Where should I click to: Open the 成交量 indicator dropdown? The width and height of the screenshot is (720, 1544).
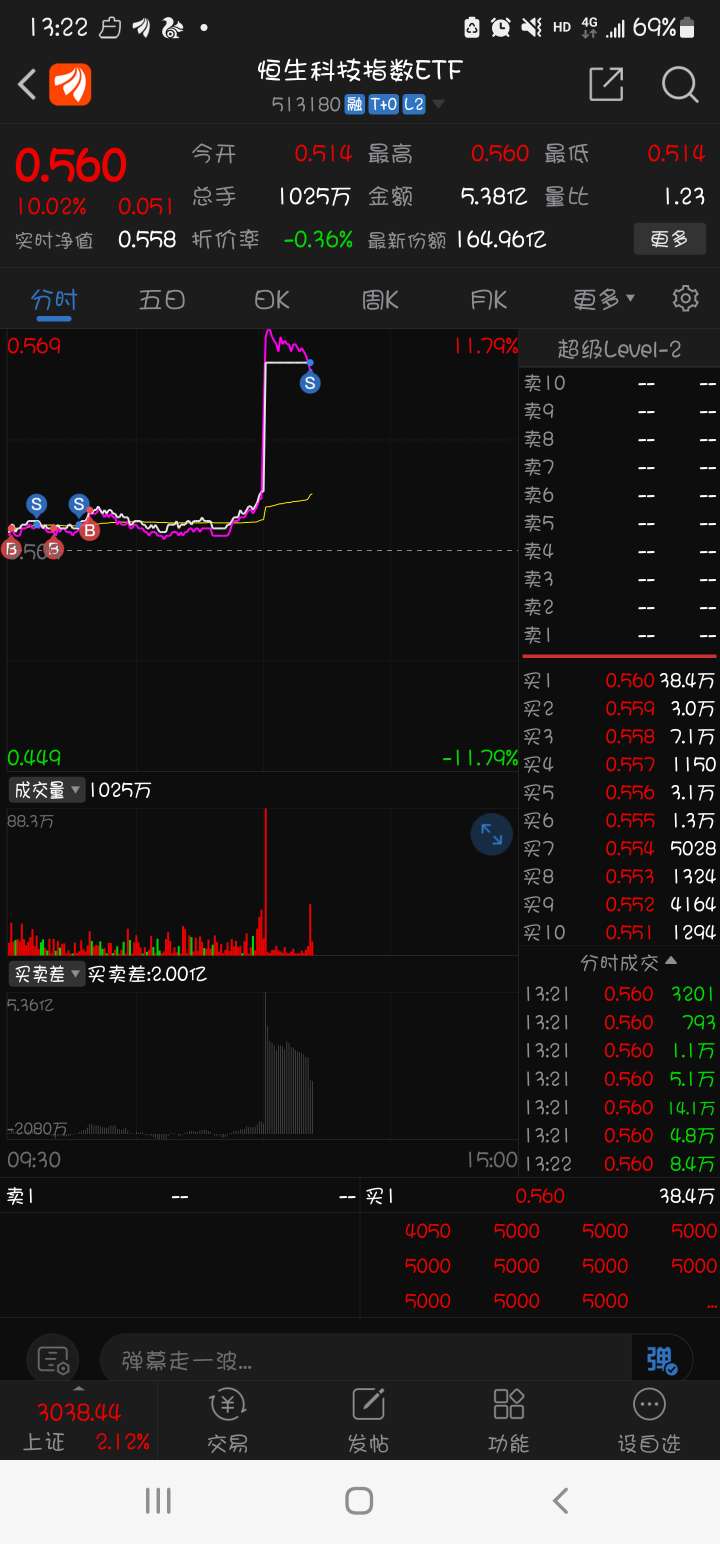(x=47, y=790)
